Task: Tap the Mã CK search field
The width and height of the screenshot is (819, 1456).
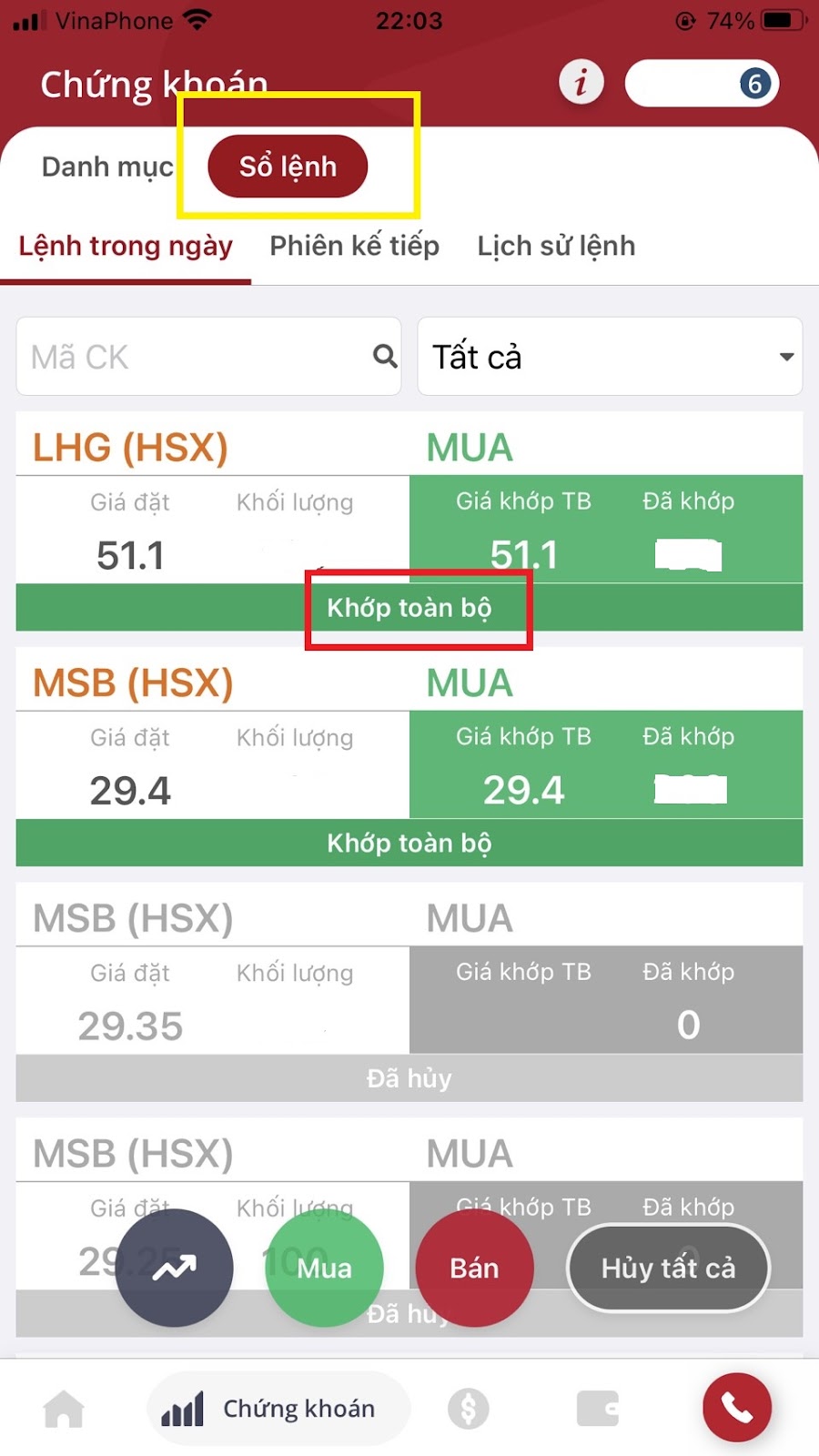Action: pyautogui.click(x=208, y=357)
